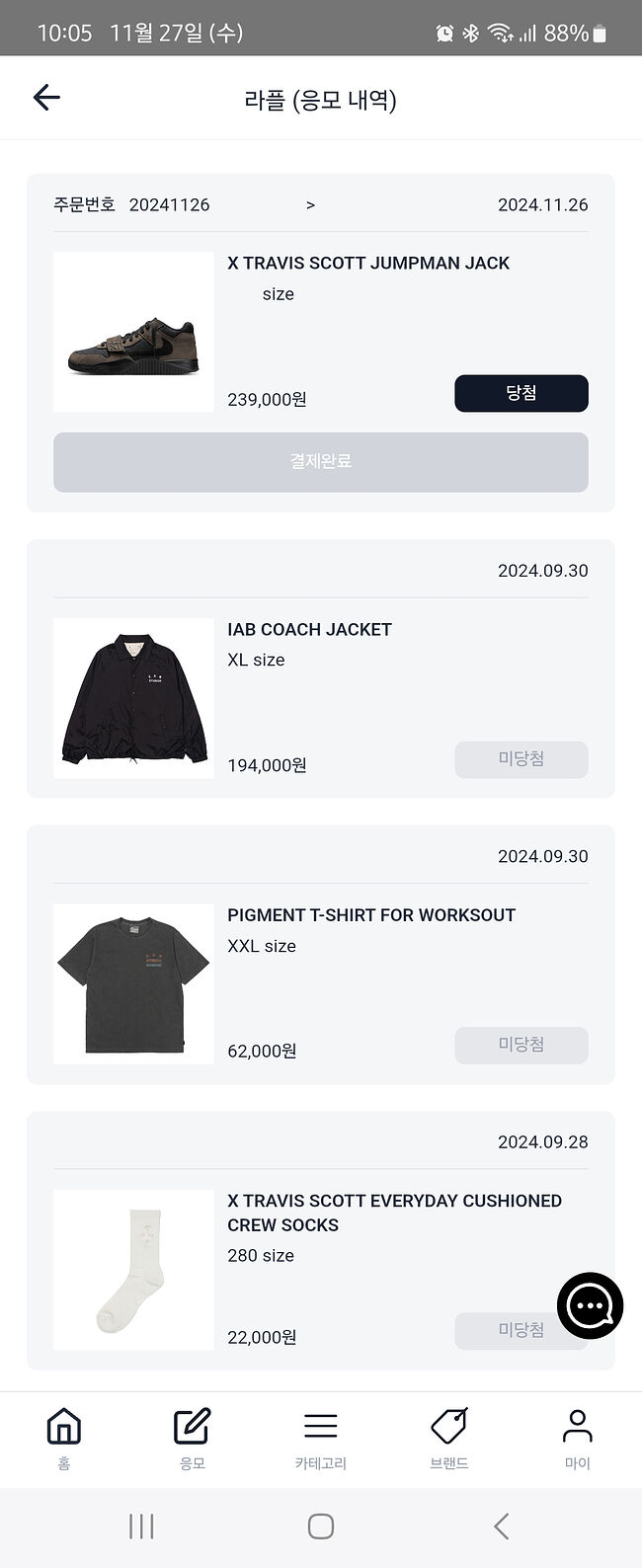Open order number 20241126 details
The width and height of the screenshot is (642, 1568).
click(x=310, y=205)
